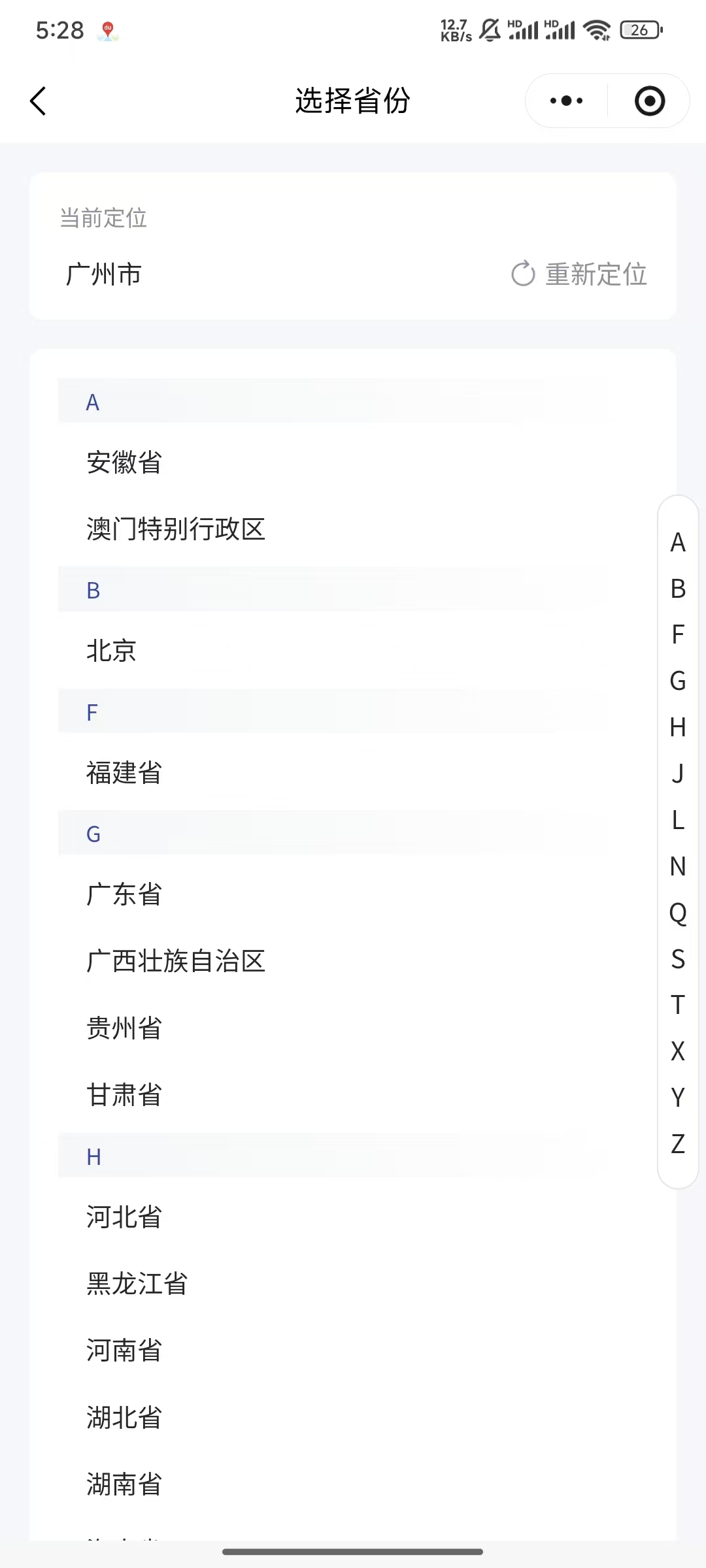Viewport: 706px width, 1568px height.
Task: Jump to letter S in the index
Action: 678,959
